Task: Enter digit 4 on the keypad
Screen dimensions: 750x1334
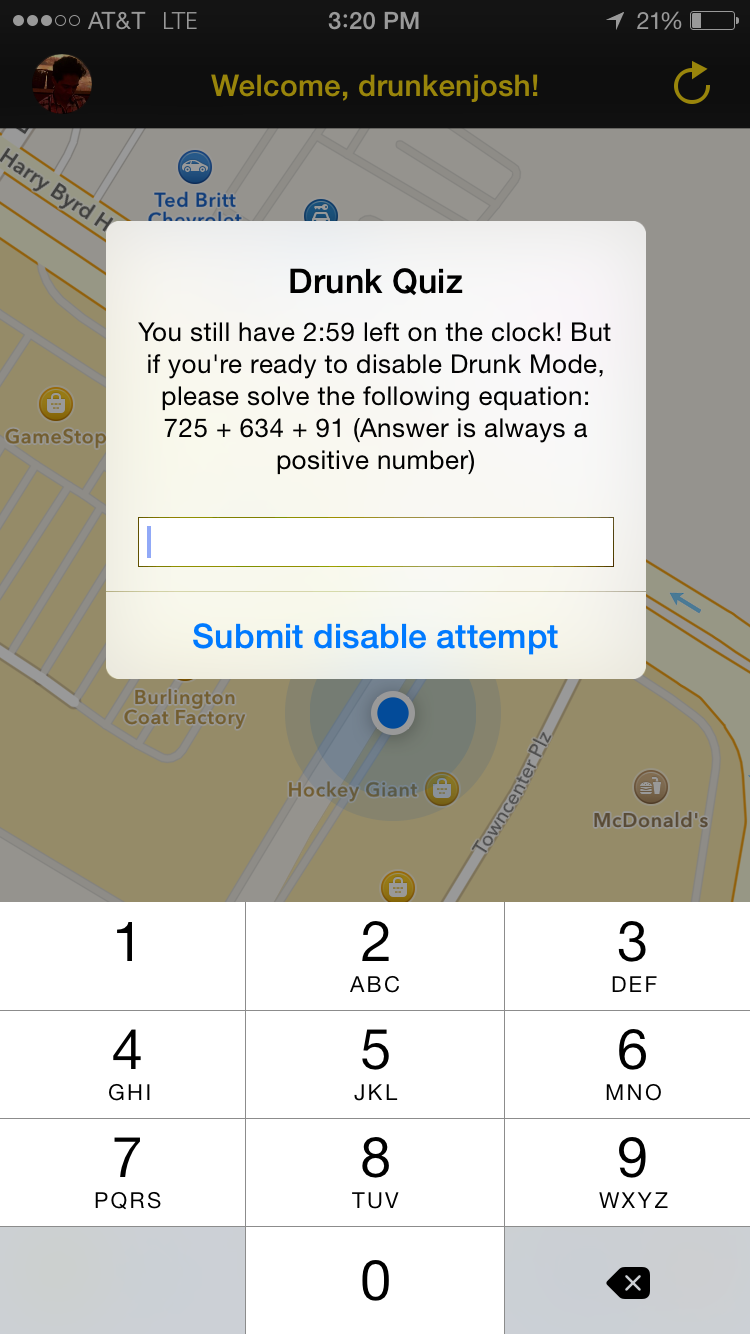Action: coord(123,1064)
